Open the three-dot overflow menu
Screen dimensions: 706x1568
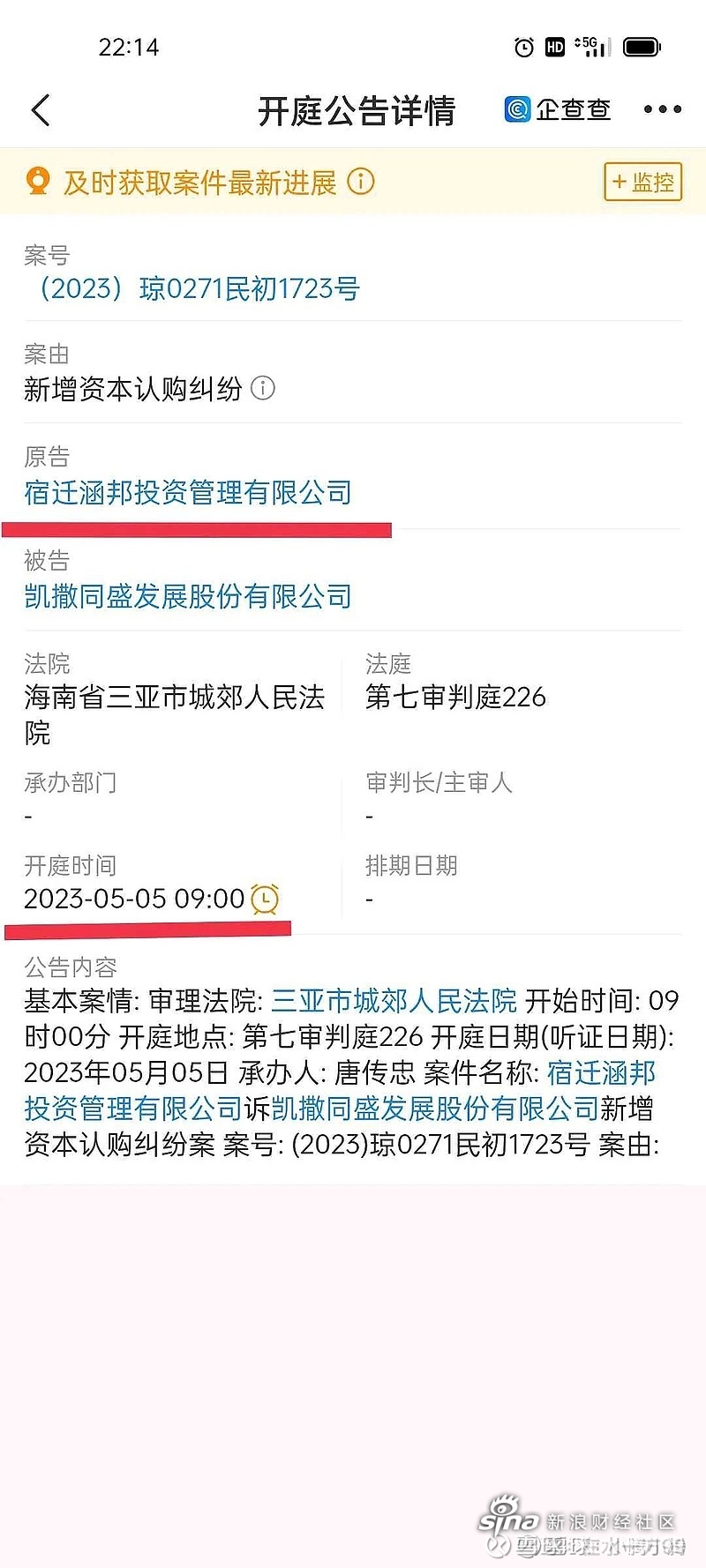(662, 109)
